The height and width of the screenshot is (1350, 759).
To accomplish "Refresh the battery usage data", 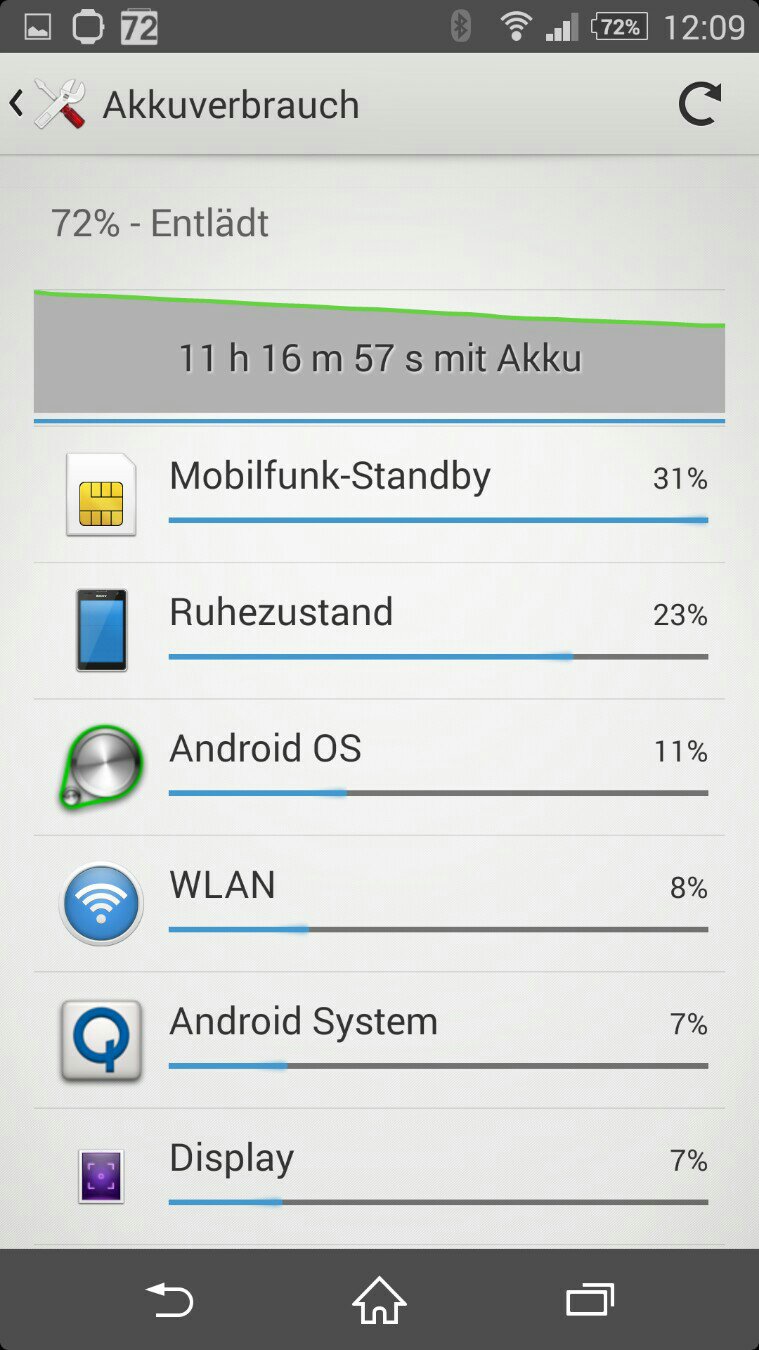I will 699,104.
